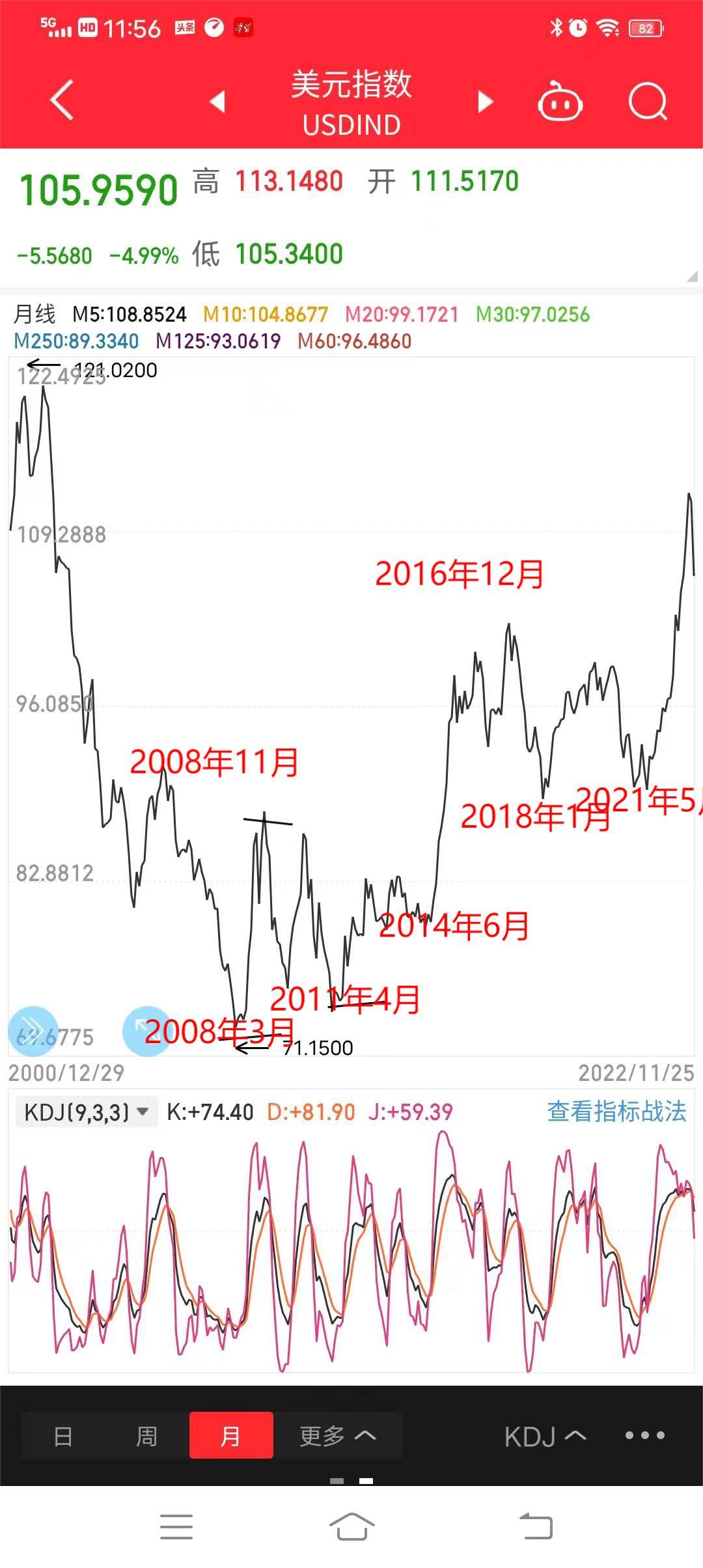This screenshot has width=703, height=1568.
Task: Switch to the 日 daily chart
Action: (63, 1436)
